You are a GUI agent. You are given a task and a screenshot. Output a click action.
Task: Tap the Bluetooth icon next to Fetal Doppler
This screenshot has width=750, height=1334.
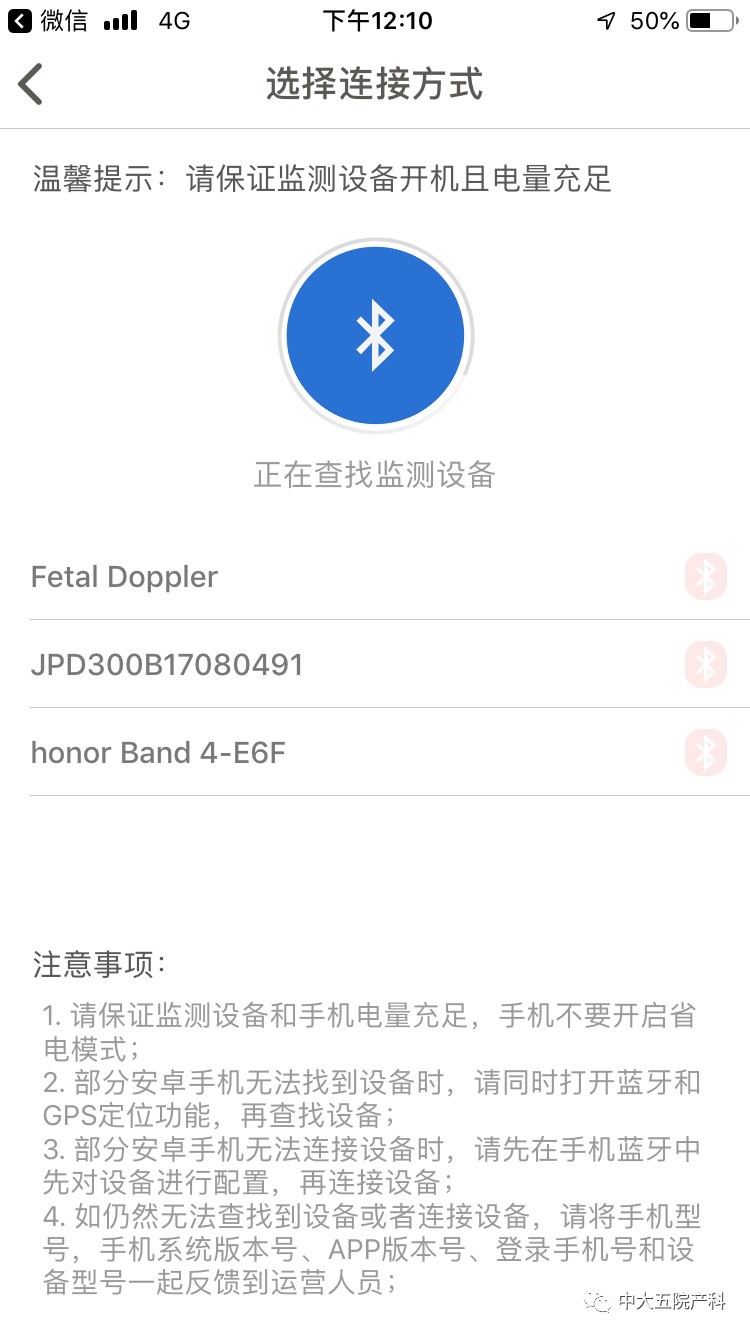[705, 576]
